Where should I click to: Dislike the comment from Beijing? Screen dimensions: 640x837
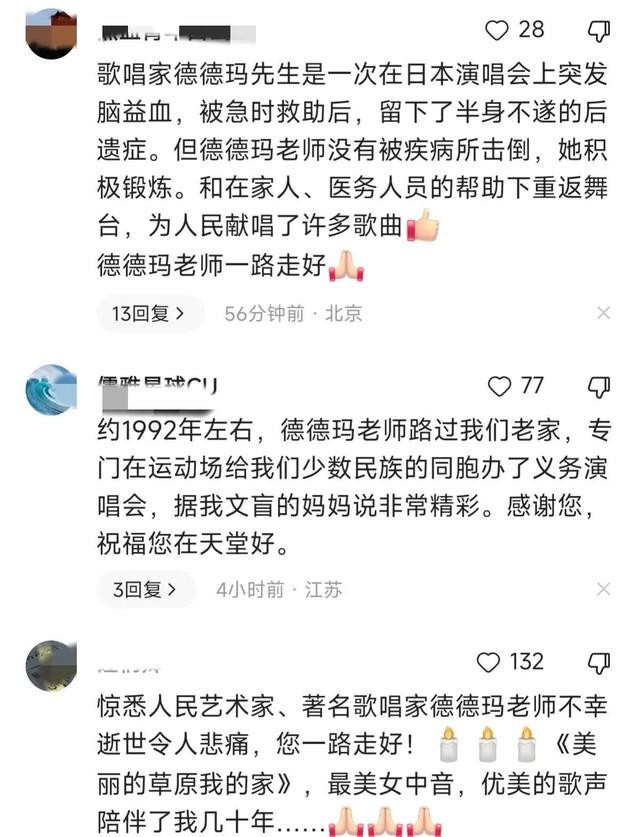pyautogui.click(x=598, y=31)
